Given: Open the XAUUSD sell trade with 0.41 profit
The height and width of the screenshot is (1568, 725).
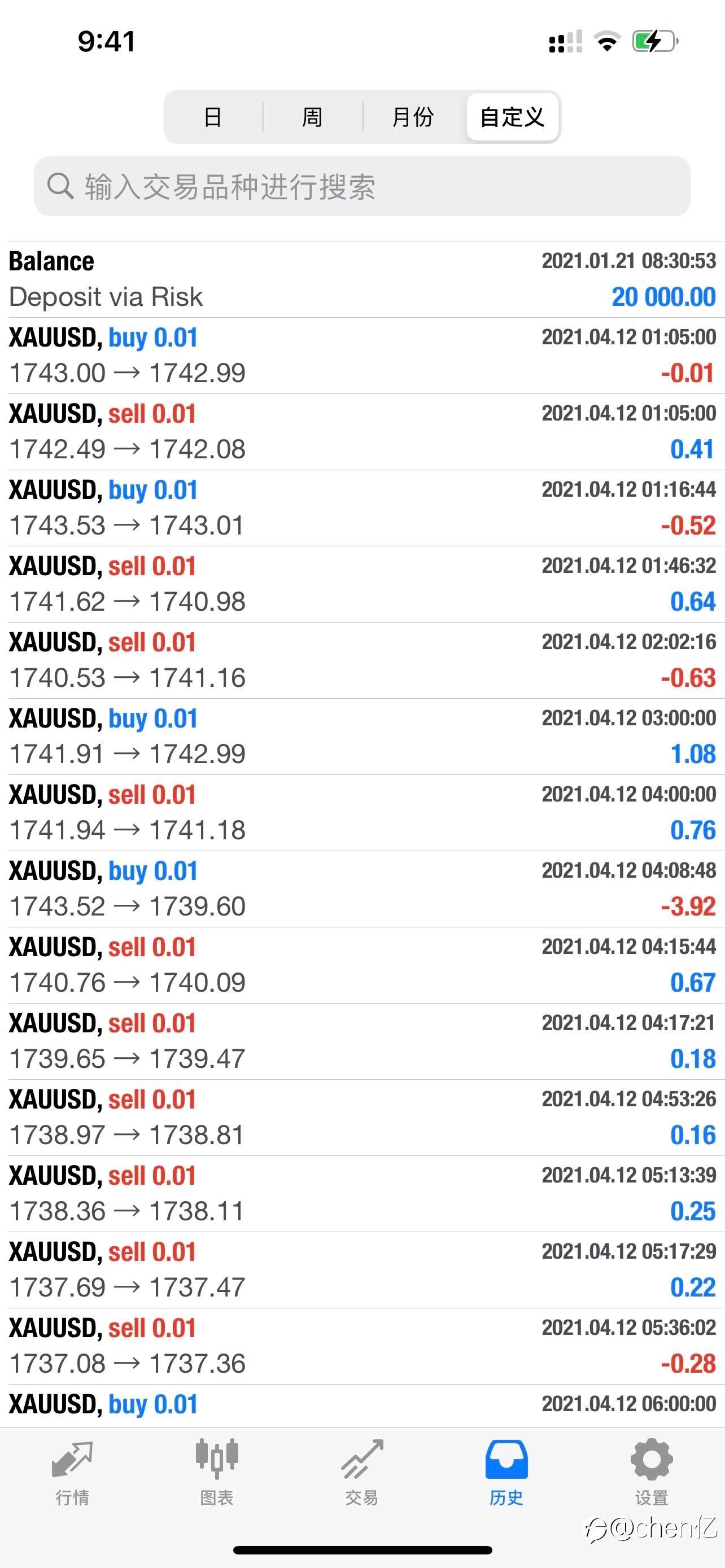Looking at the screenshot, I should click(x=362, y=432).
